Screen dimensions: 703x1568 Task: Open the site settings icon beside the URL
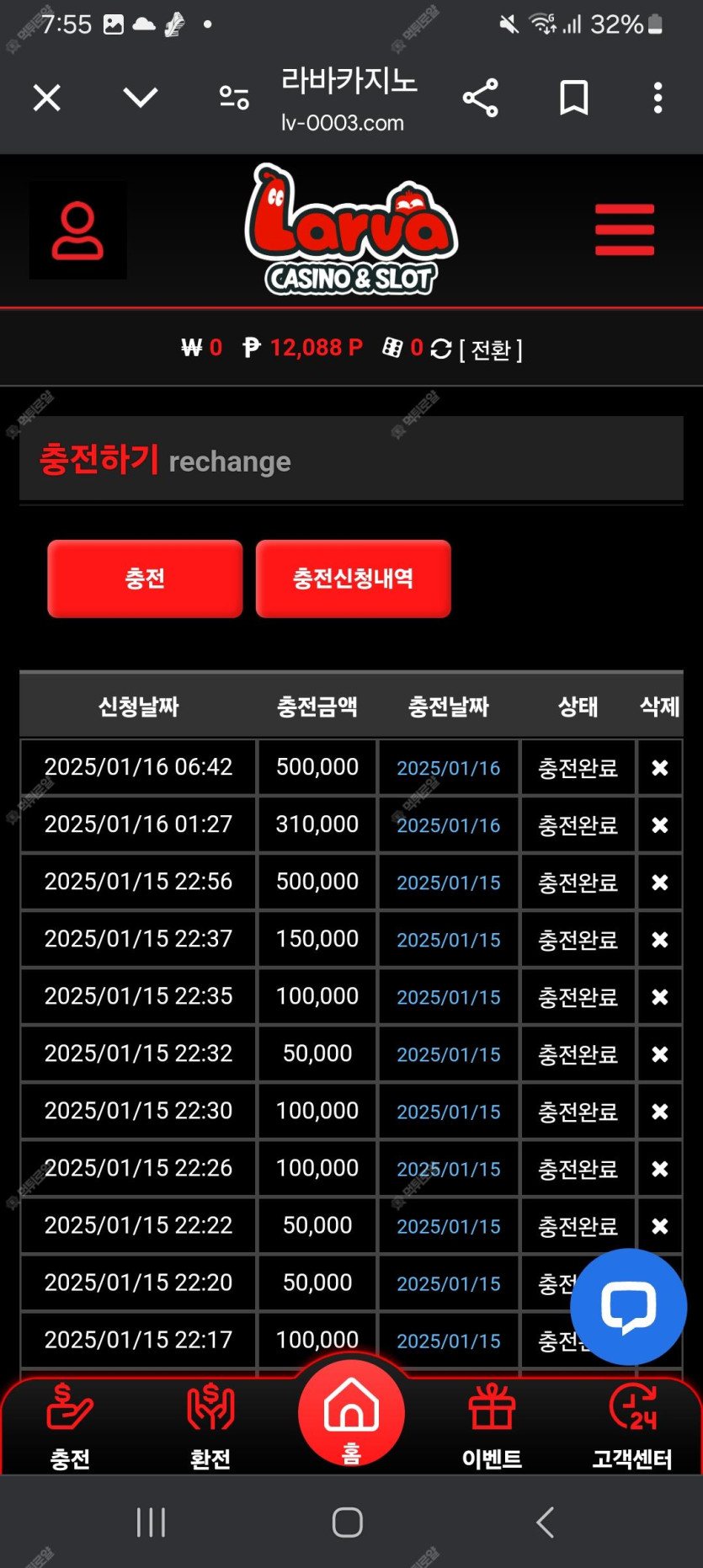click(x=234, y=98)
